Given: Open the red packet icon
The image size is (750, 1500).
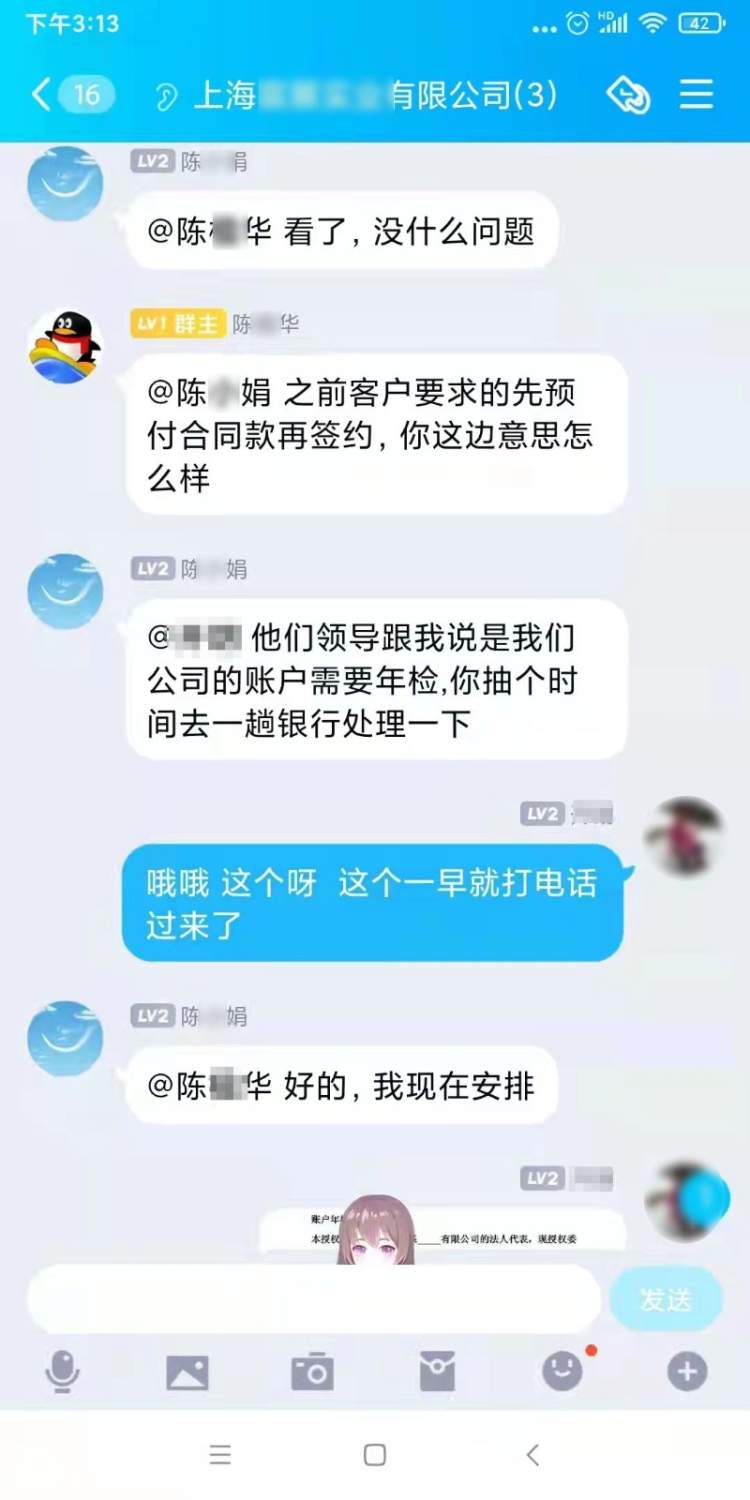Looking at the screenshot, I should click(x=437, y=1372).
